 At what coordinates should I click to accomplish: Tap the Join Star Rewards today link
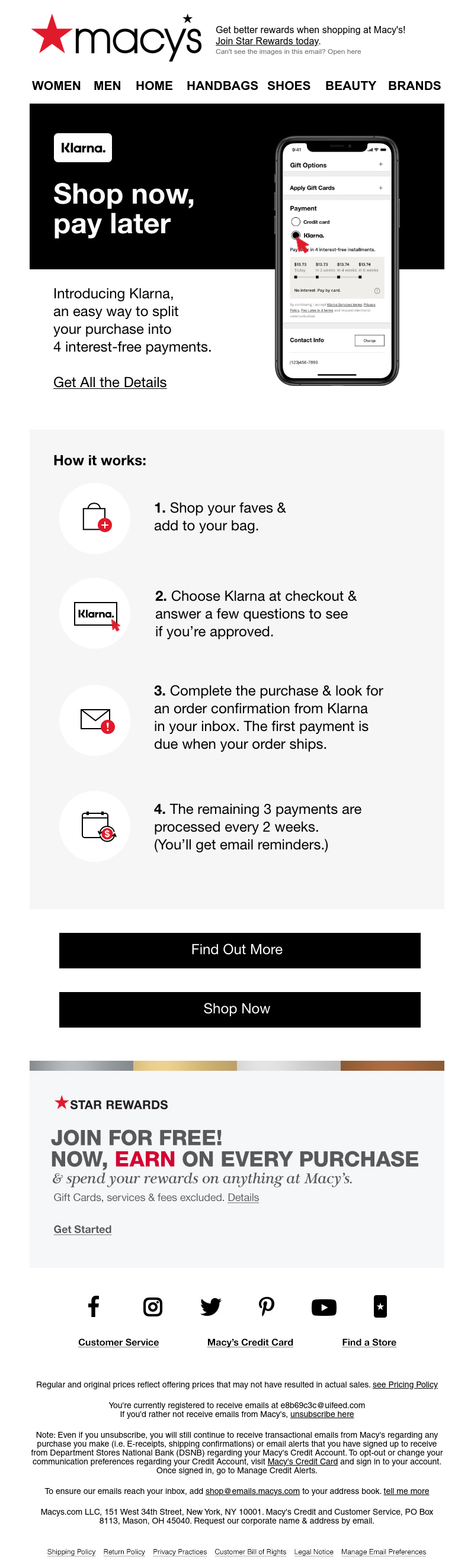[267, 41]
